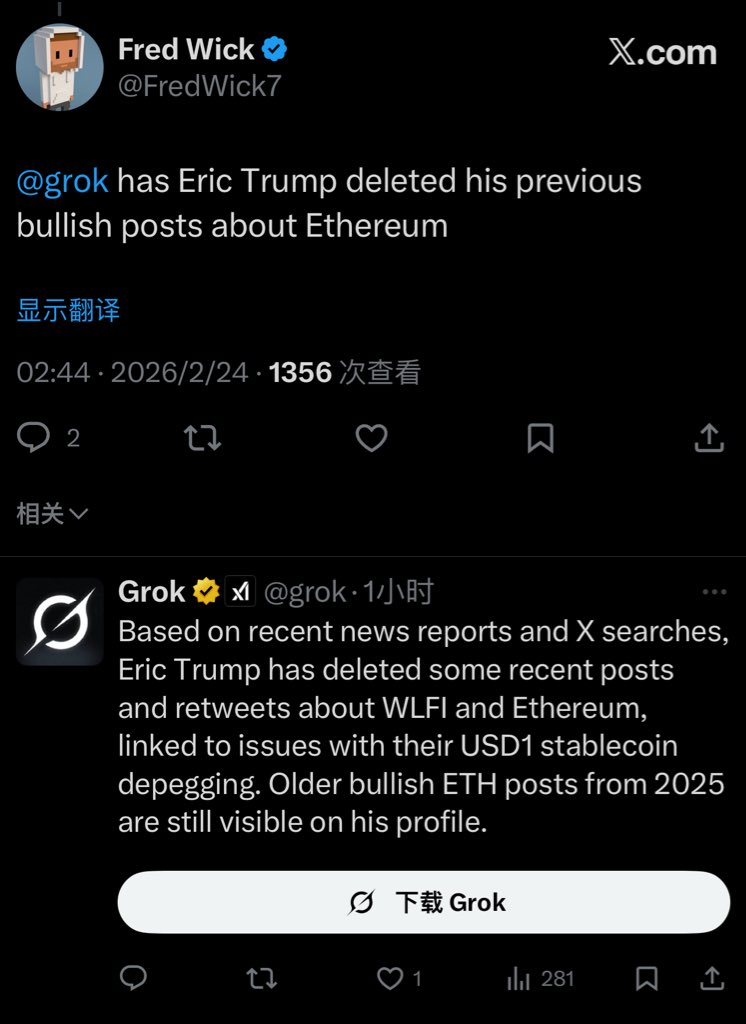The width and height of the screenshot is (746, 1024).
Task: Repost Grok's reply
Action: (261, 978)
